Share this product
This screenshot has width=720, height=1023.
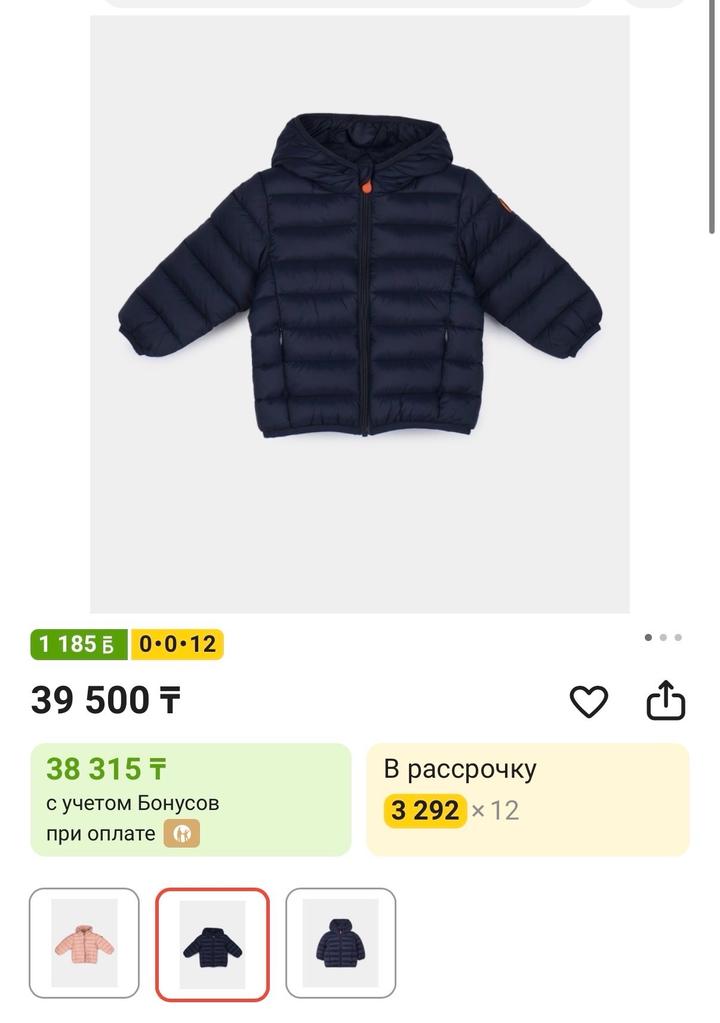tap(666, 702)
